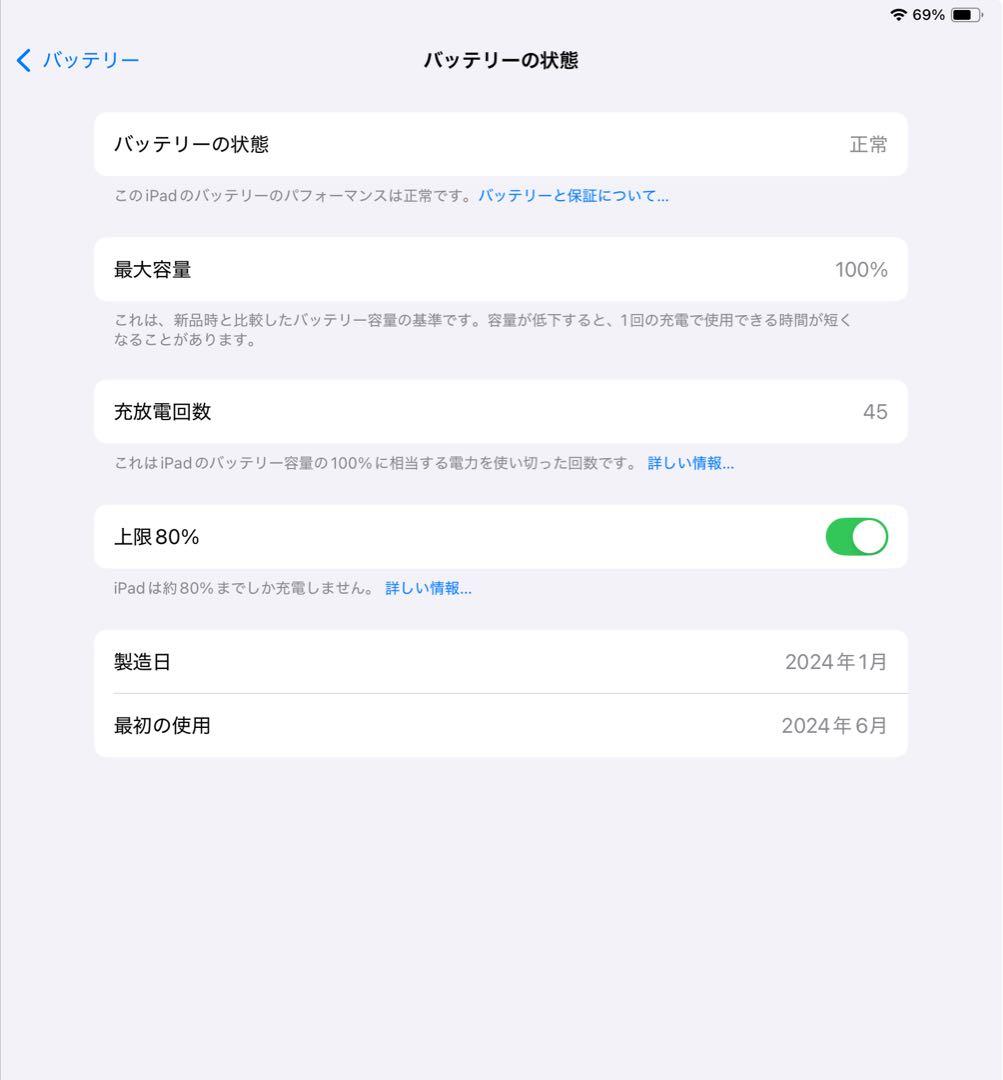Select the 充放電回数 row
Image resolution: width=1003 pixels, height=1080 pixels.
(x=500, y=411)
